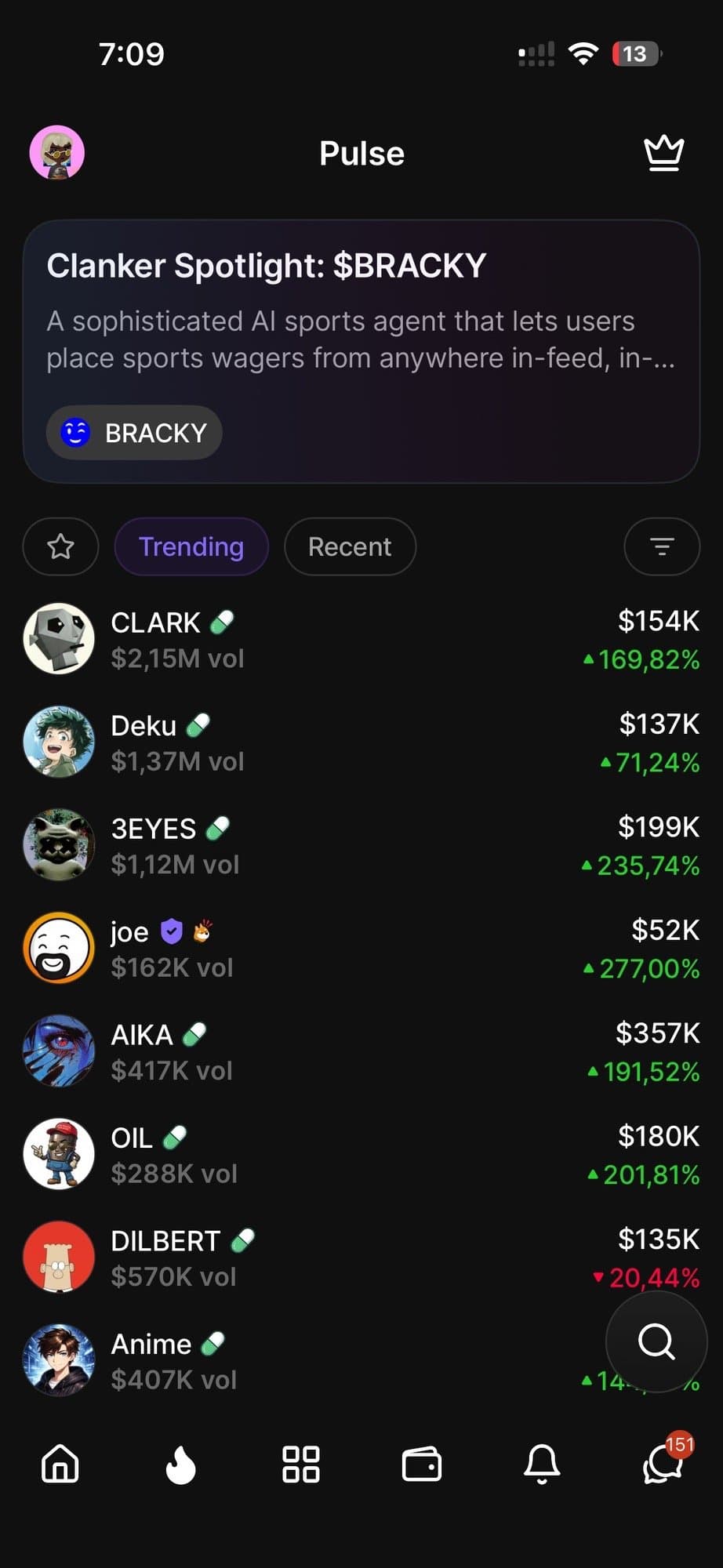Go to the home tab
Screen dimensions: 723x1568
(60, 1464)
